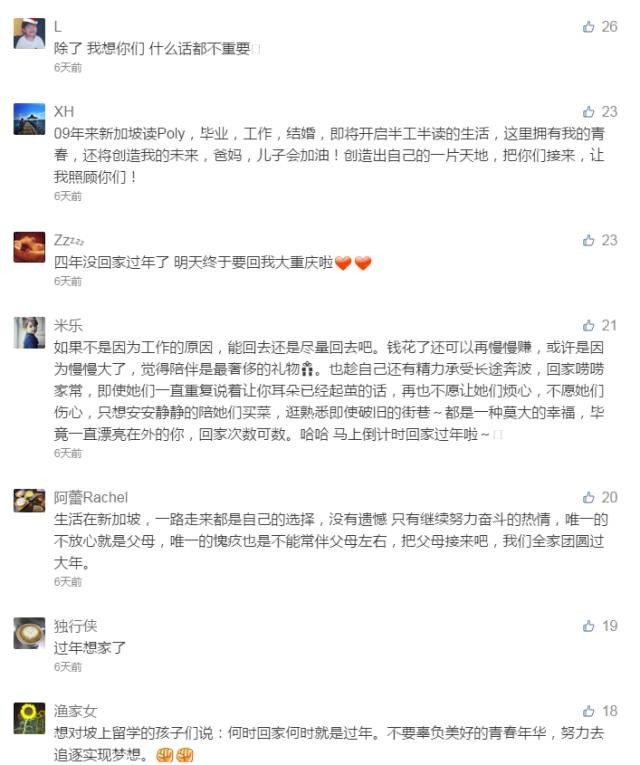Open L's profile avatar

coord(30,33)
